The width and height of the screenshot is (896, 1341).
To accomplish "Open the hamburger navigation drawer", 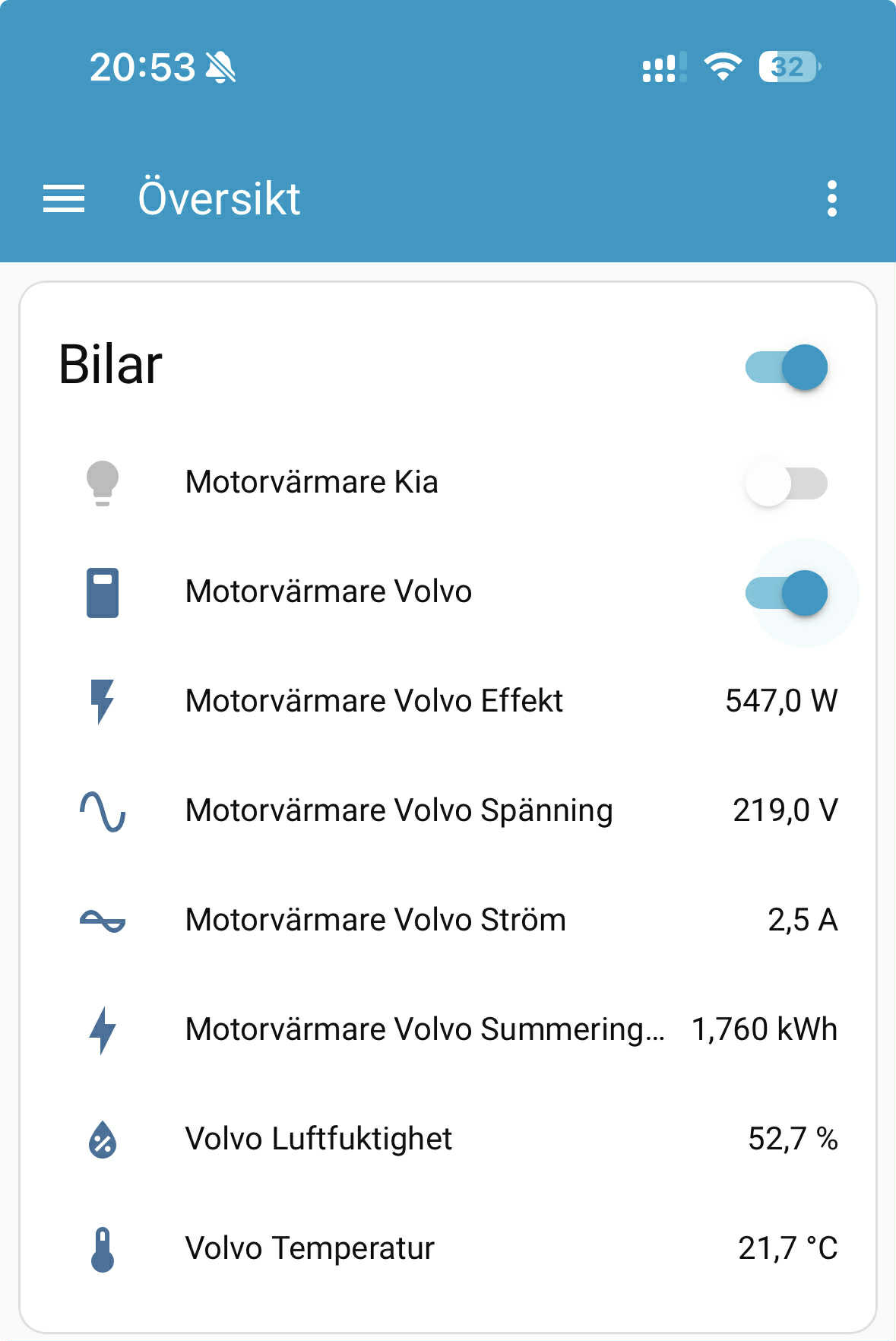I will pos(64,198).
